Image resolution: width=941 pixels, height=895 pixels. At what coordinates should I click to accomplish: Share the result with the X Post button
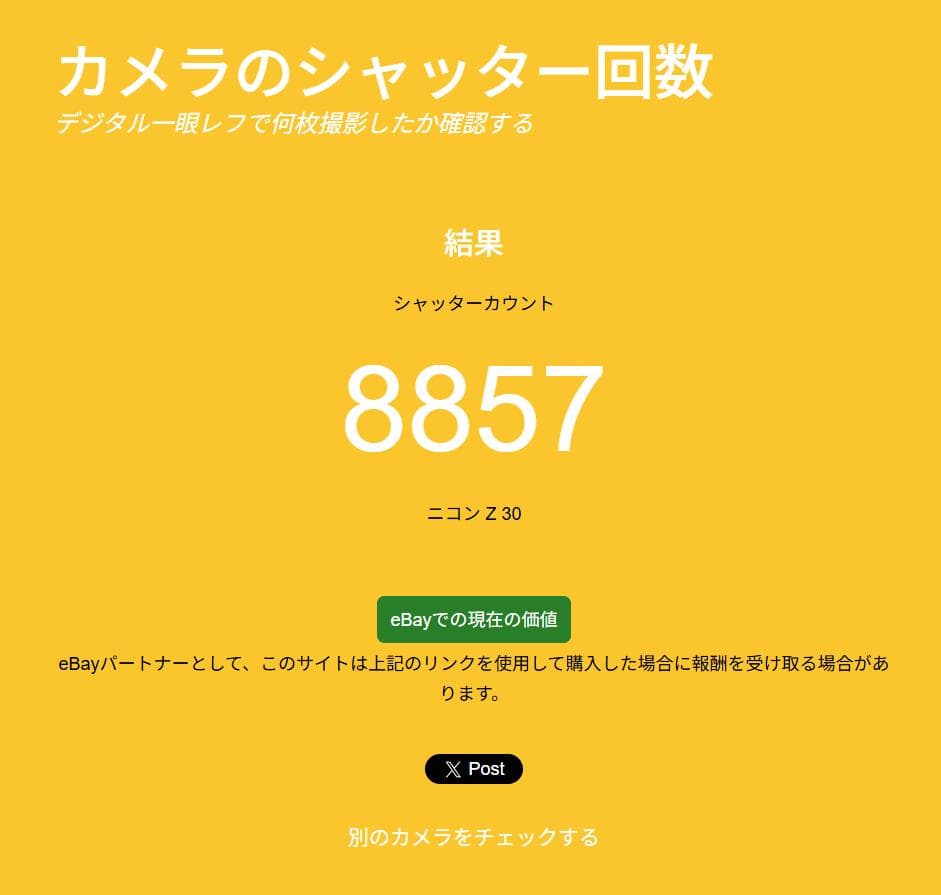tap(474, 769)
